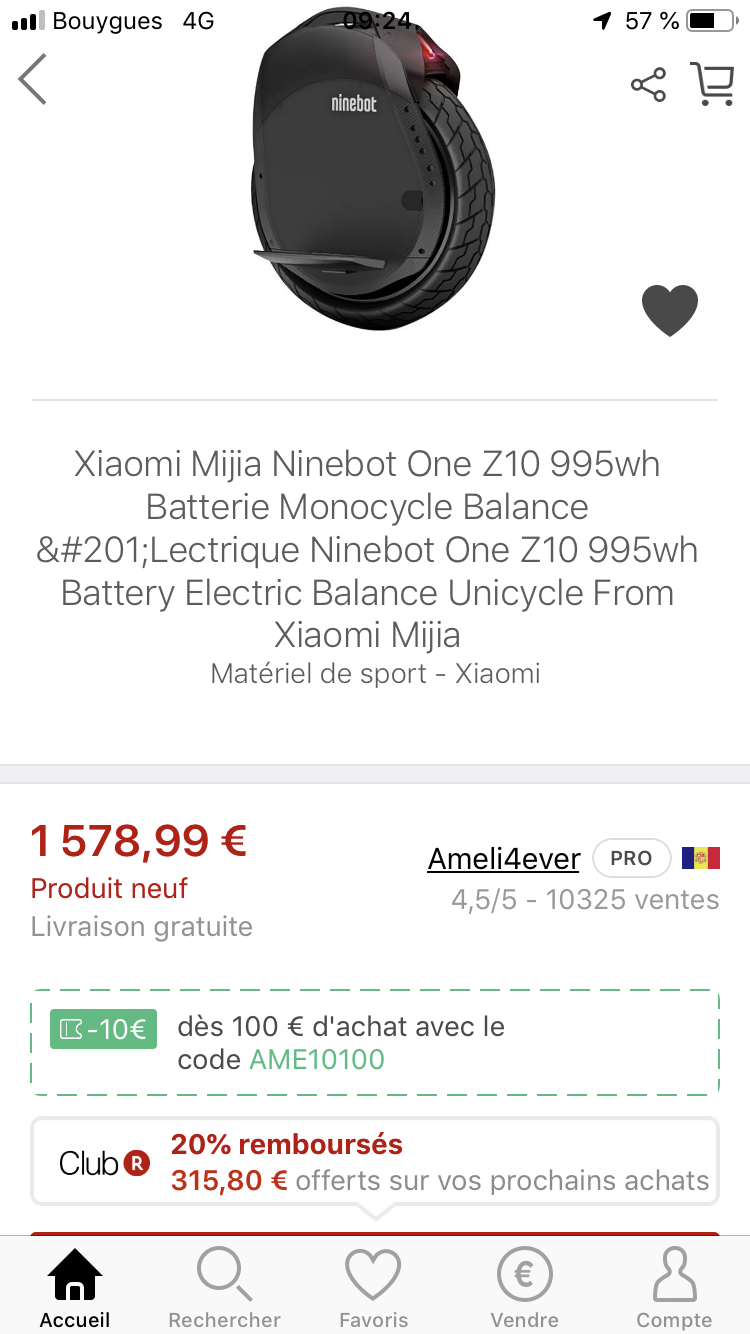Switch to the Favoris tab
This screenshot has height=1334, width=750.
374,1288
